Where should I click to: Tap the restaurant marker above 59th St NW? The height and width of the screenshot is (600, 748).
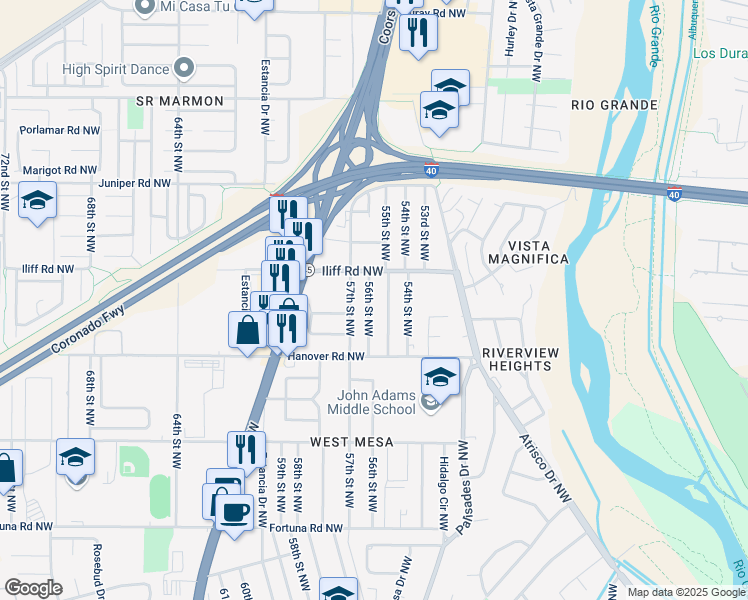(246, 451)
